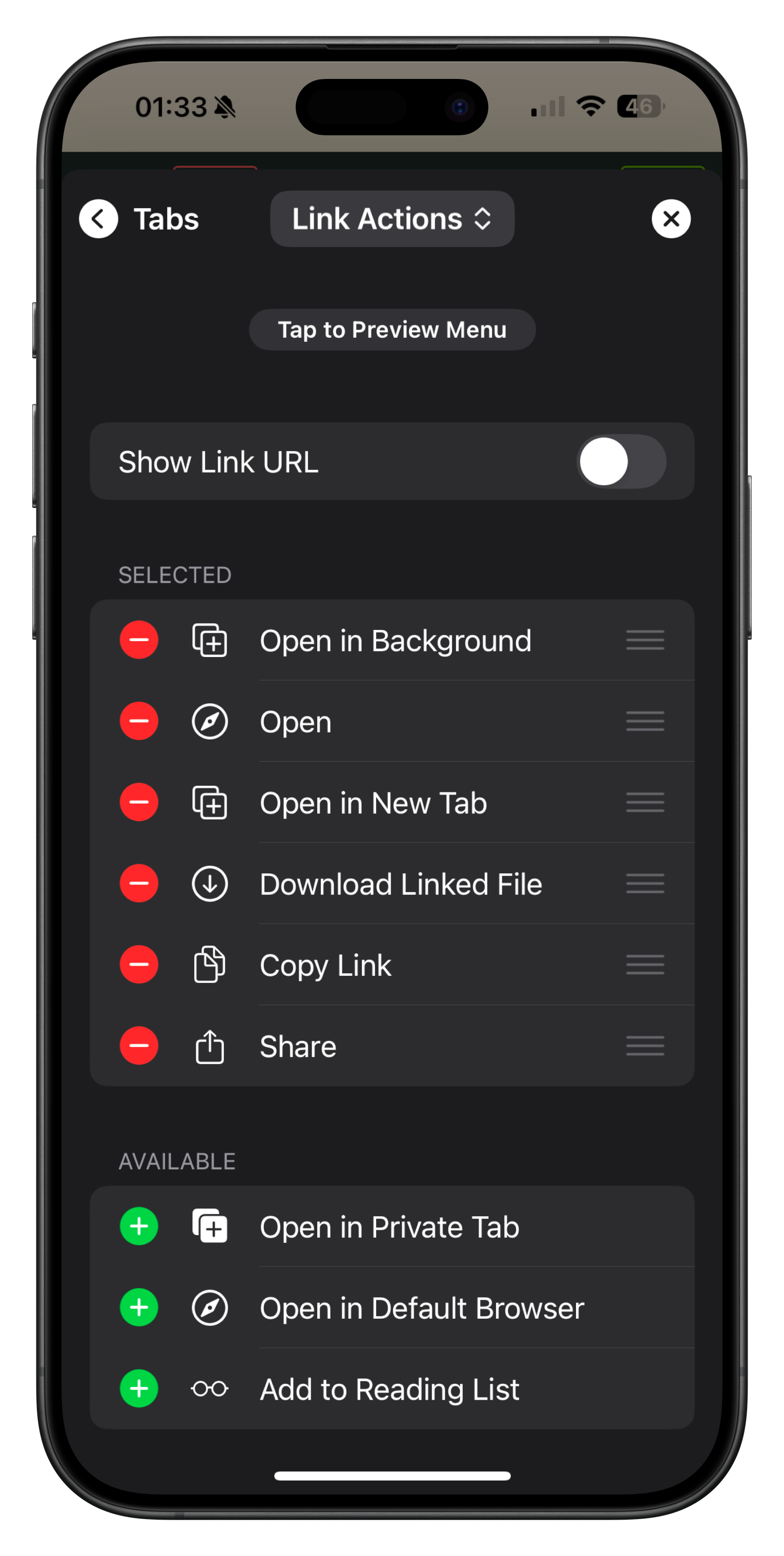Add the Add to Reading List action

(139, 1389)
